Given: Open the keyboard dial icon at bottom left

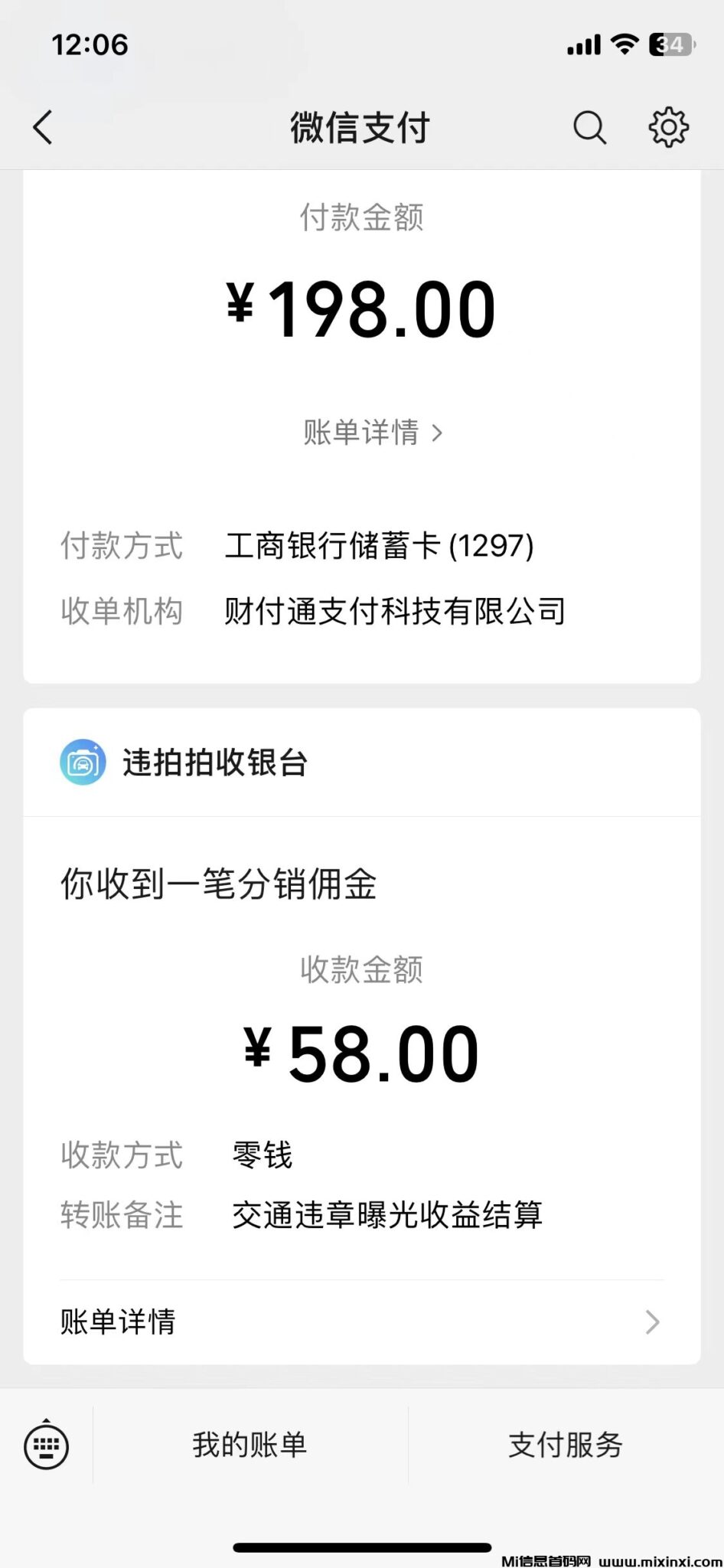Looking at the screenshot, I should pos(46,1445).
